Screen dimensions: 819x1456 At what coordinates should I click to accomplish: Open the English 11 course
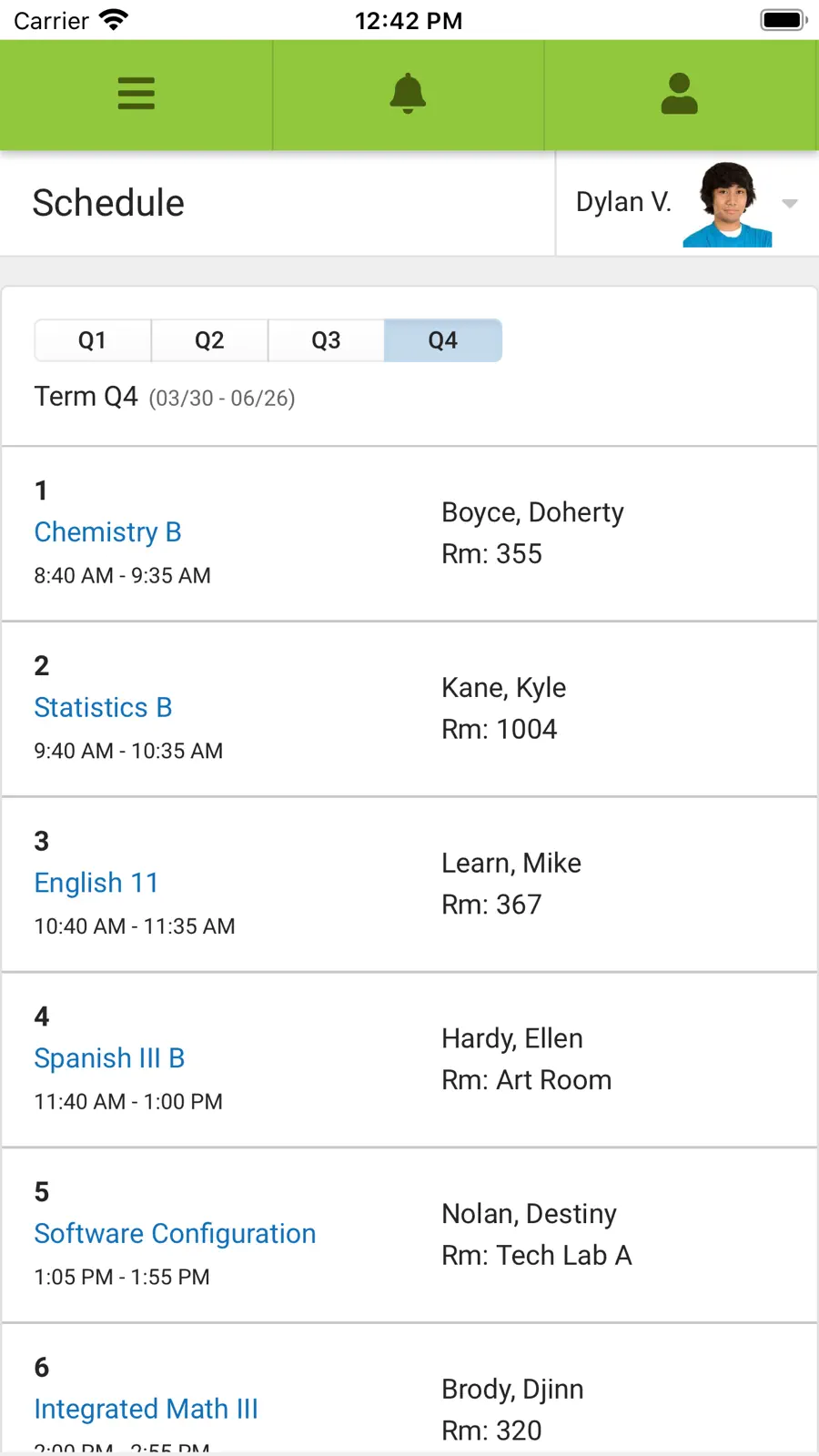(x=96, y=883)
